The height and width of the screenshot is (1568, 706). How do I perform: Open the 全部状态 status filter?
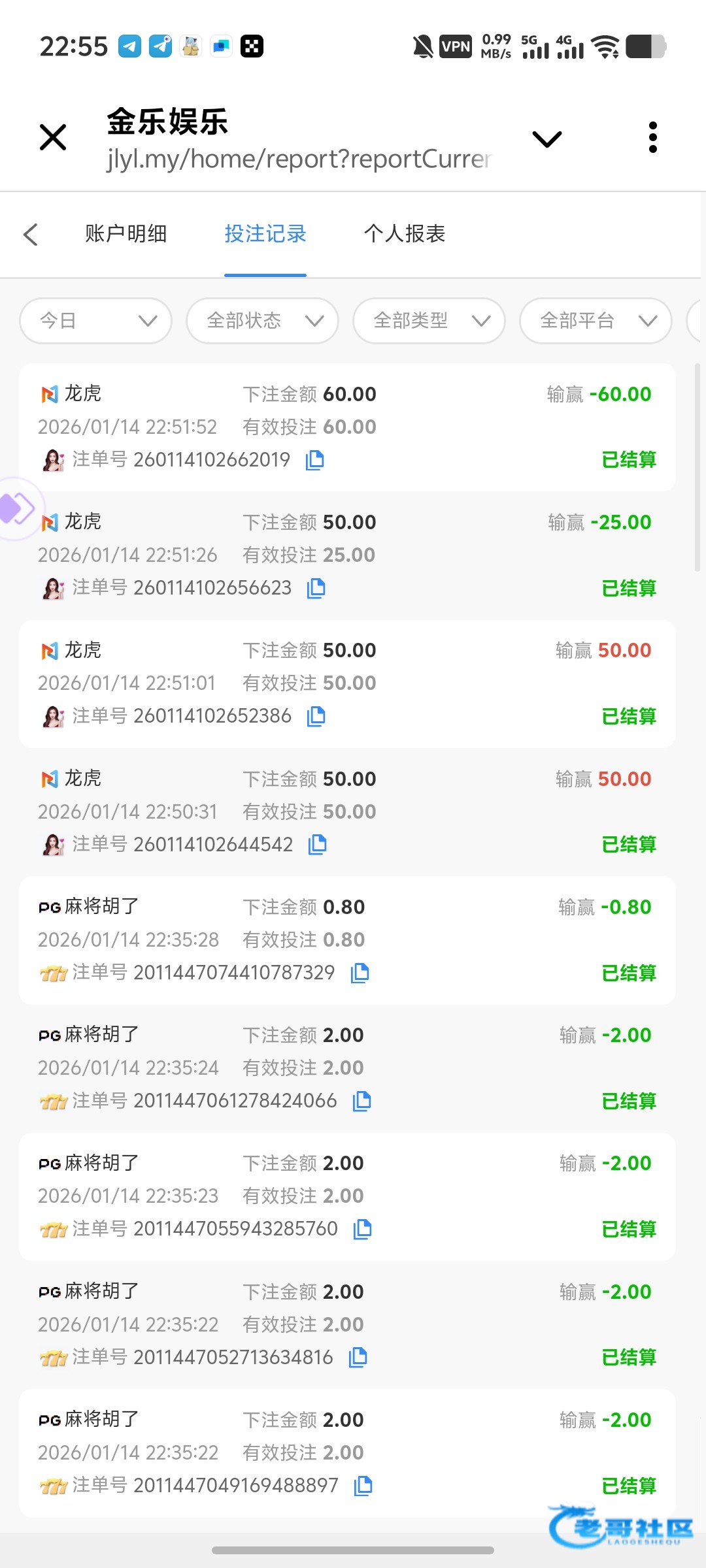click(262, 321)
